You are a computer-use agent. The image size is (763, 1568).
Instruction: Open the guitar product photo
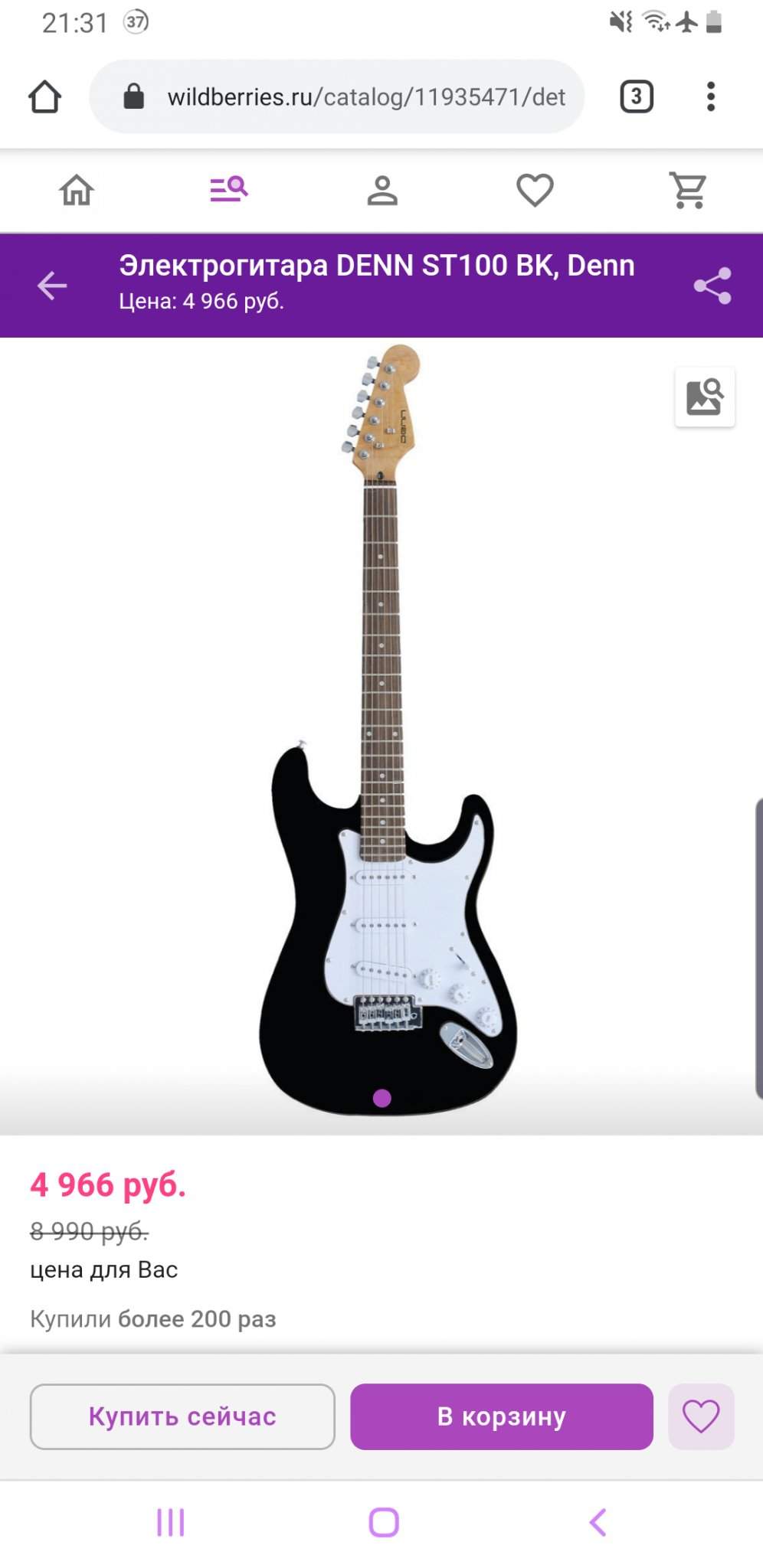point(383,727)
